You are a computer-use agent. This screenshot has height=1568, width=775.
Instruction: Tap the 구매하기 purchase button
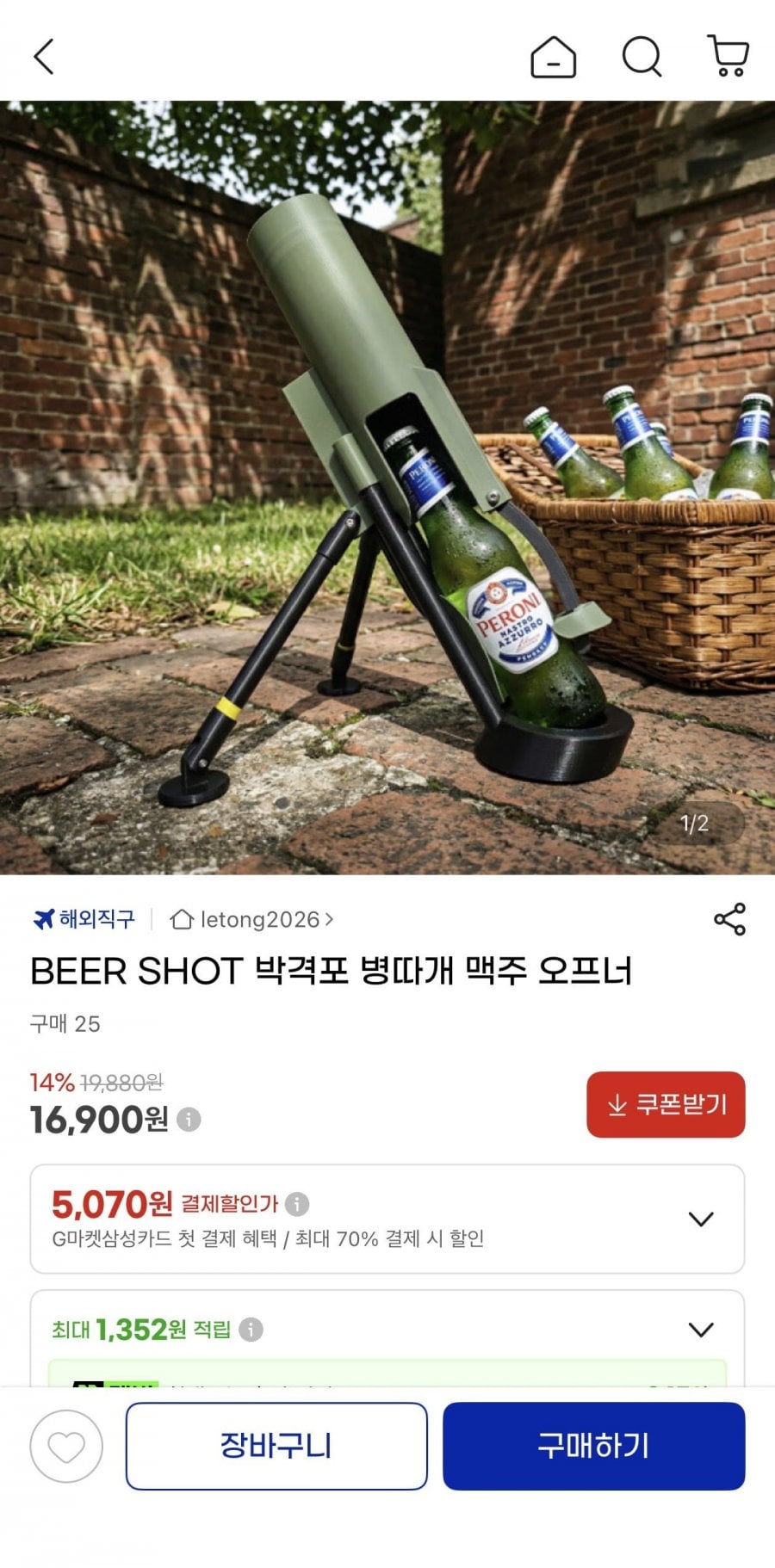tap(593, 1446)
